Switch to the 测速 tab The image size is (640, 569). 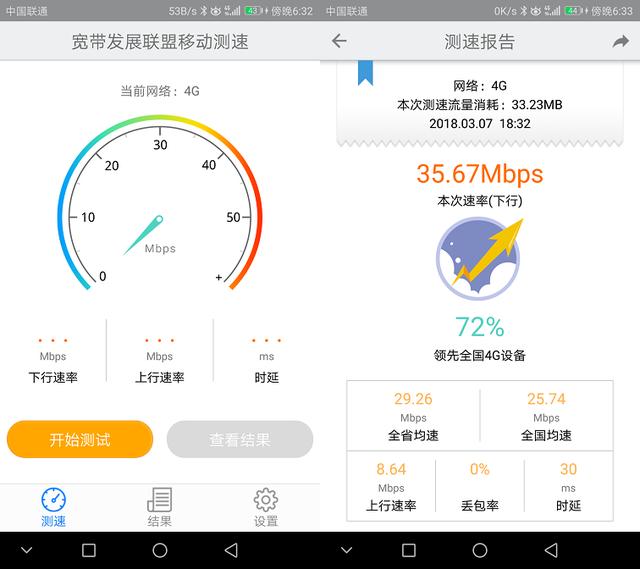click(53, 507)
